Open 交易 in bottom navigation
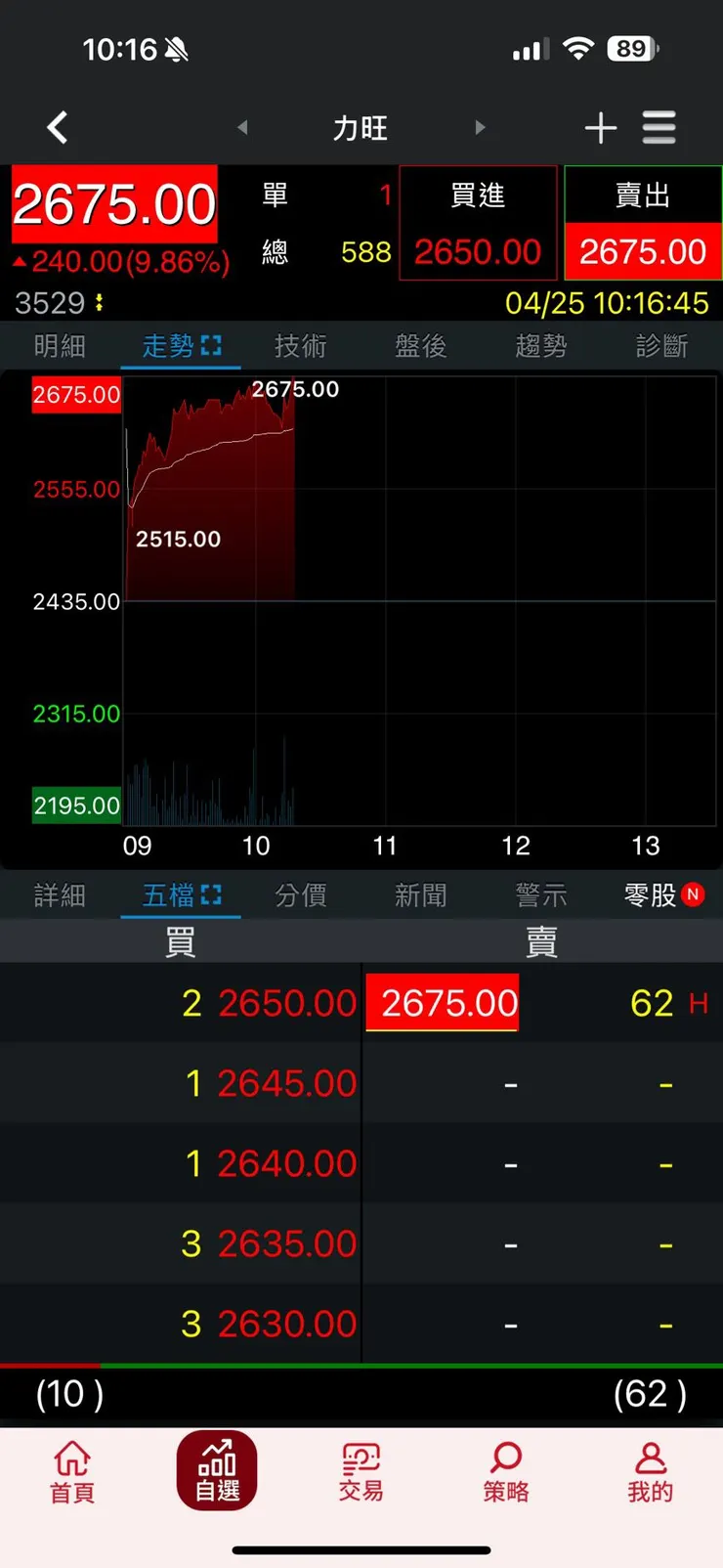Screen dimensions: 723x1568 (x=361, y=1471)
